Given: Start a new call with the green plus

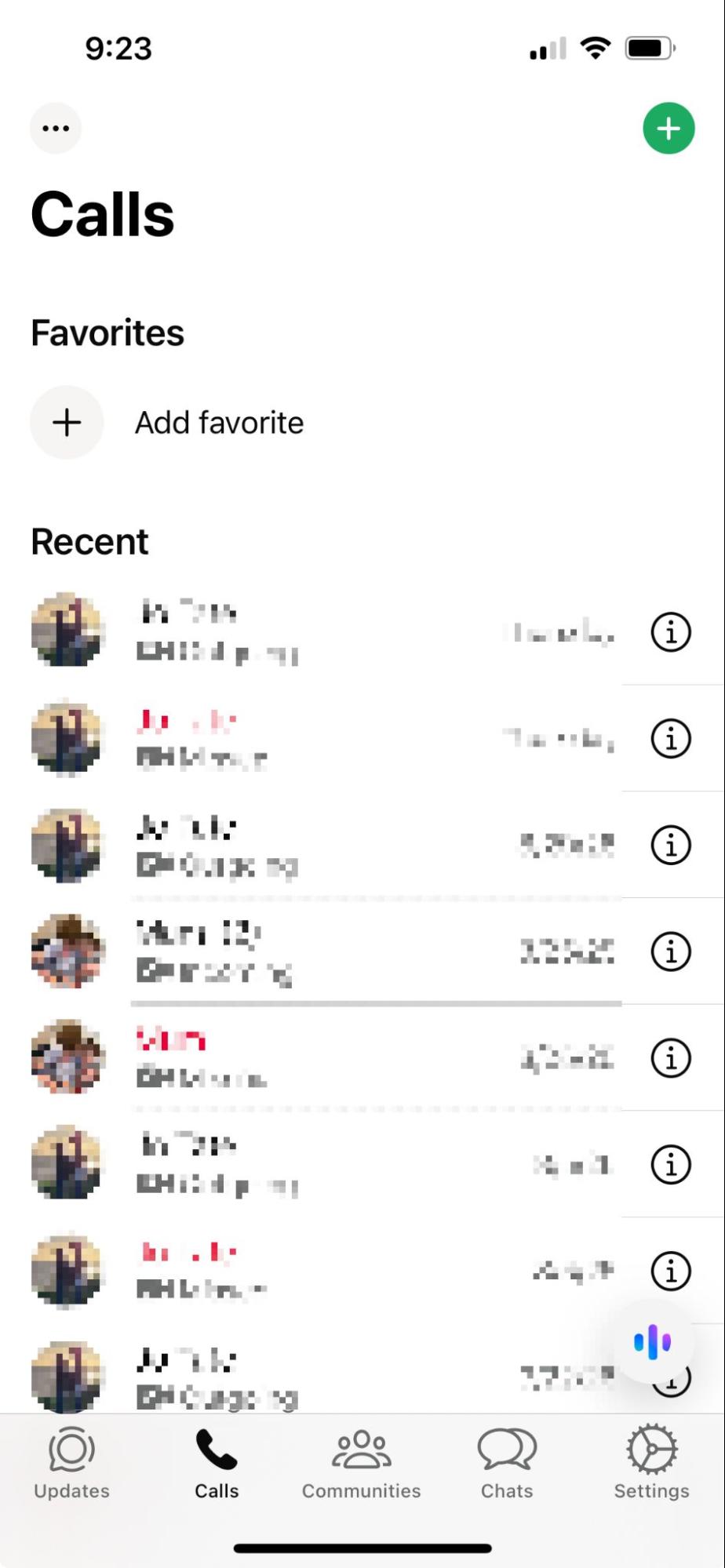Looking at the screenshot, I should point(669,129).
